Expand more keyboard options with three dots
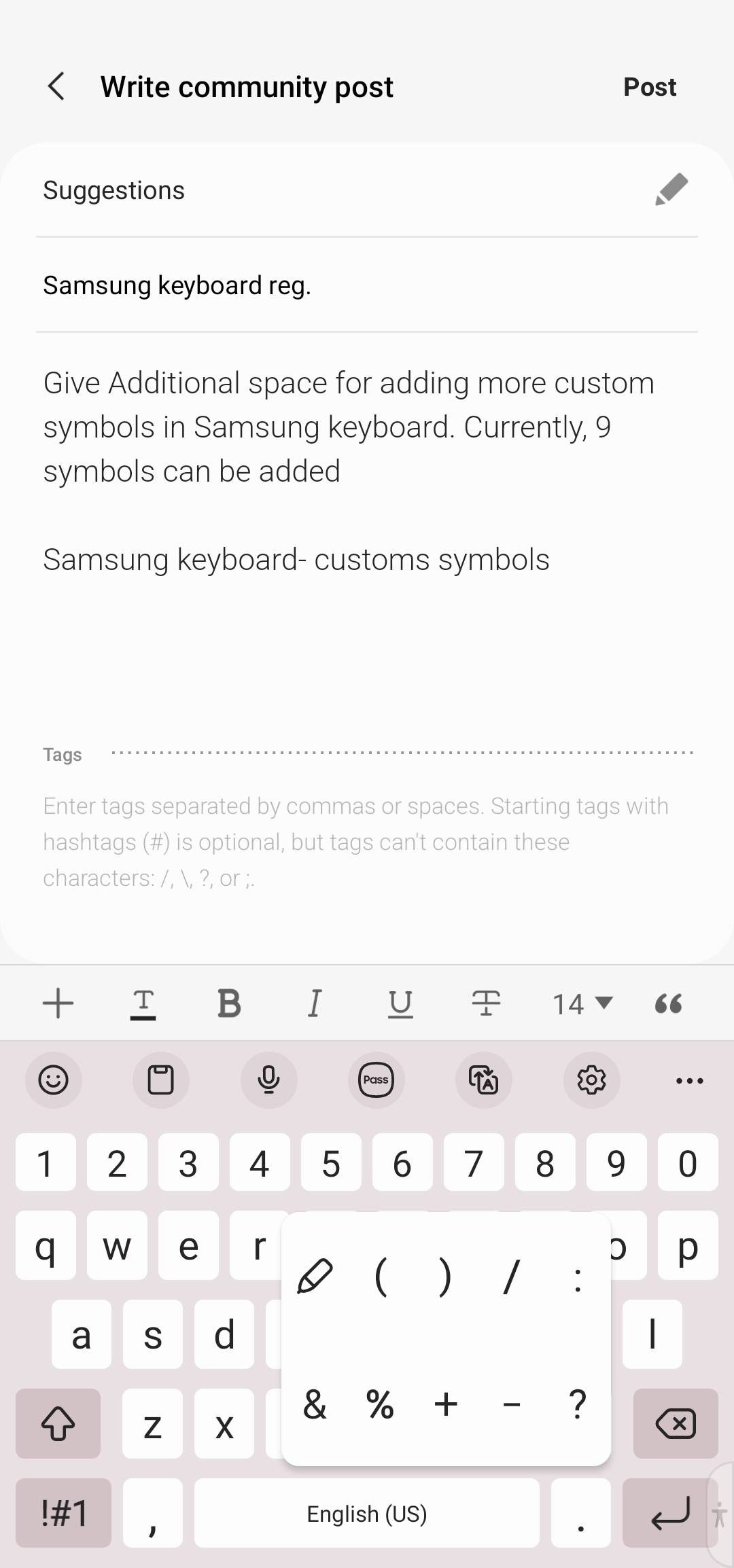 coord(689,1080)
